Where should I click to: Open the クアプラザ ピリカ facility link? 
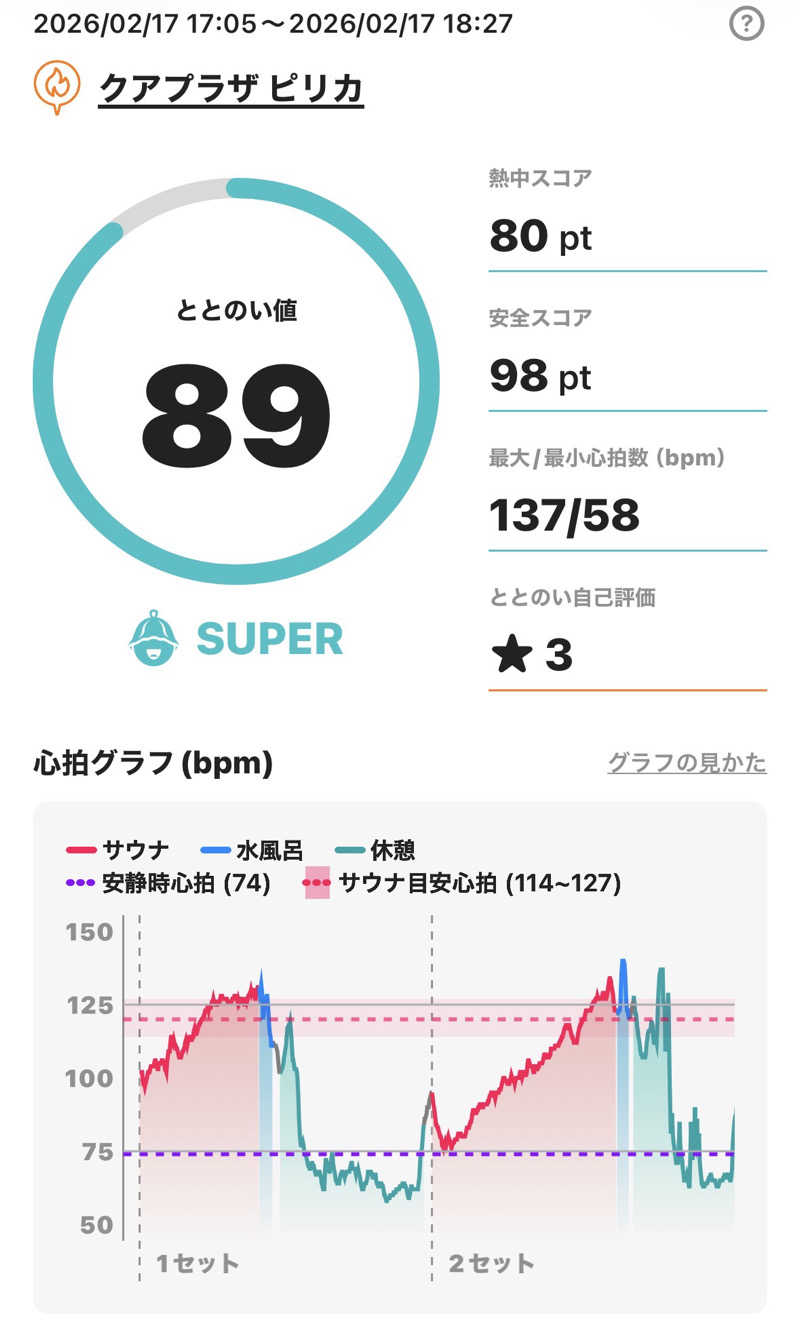click(x=231, y=89)
